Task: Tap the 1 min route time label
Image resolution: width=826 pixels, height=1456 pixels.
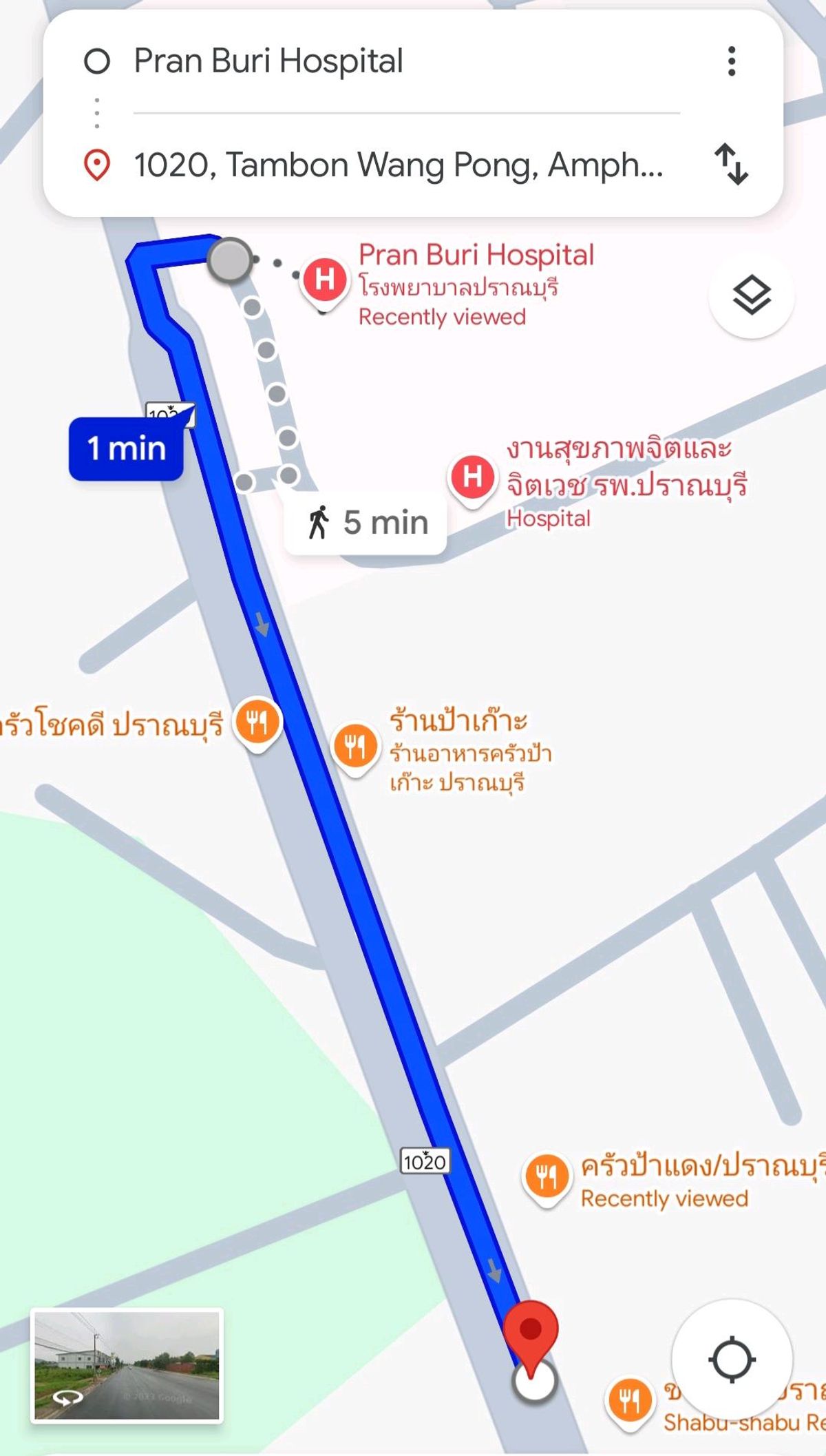Action: click(127, 448)
